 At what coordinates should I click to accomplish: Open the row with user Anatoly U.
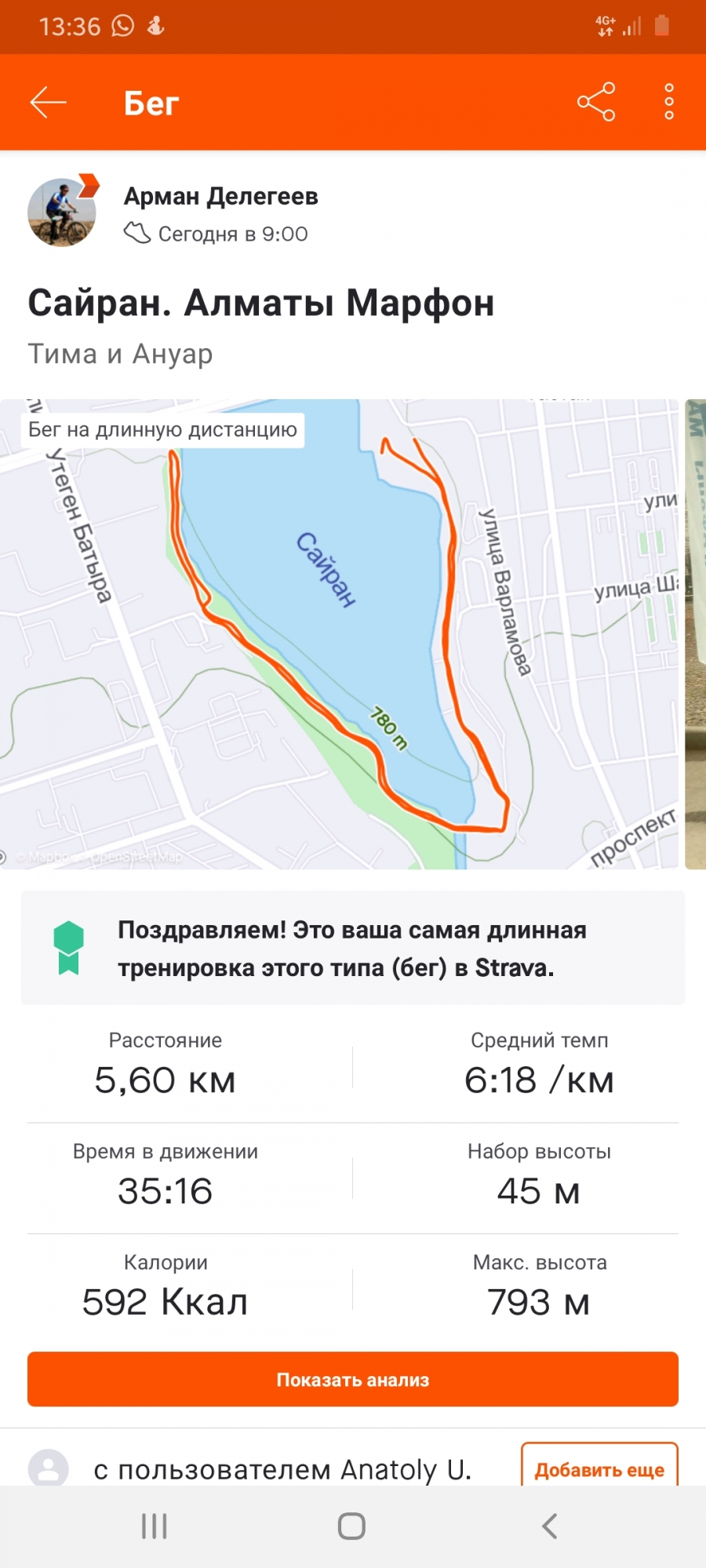tap(282, 1468)
